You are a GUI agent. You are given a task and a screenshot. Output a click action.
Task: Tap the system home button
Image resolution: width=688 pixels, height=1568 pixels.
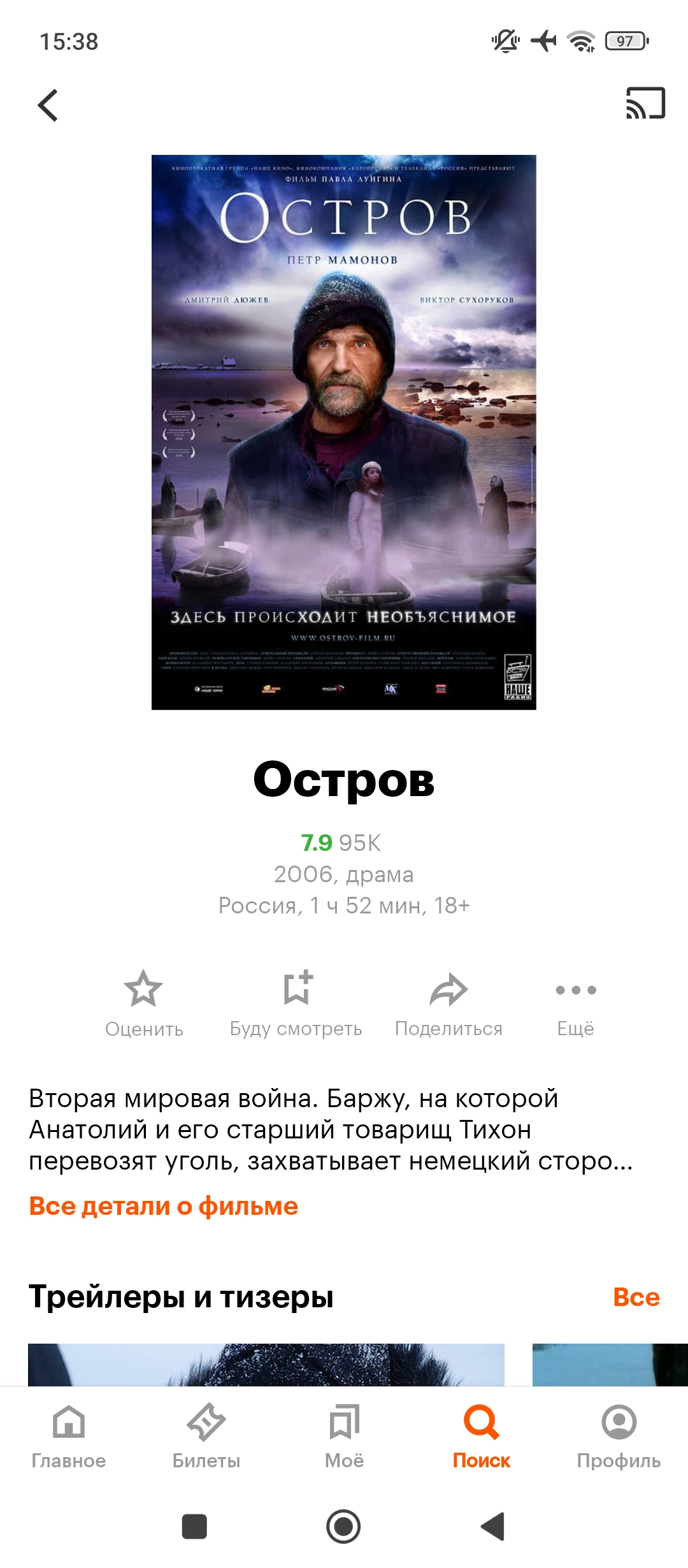point(343,1527)
